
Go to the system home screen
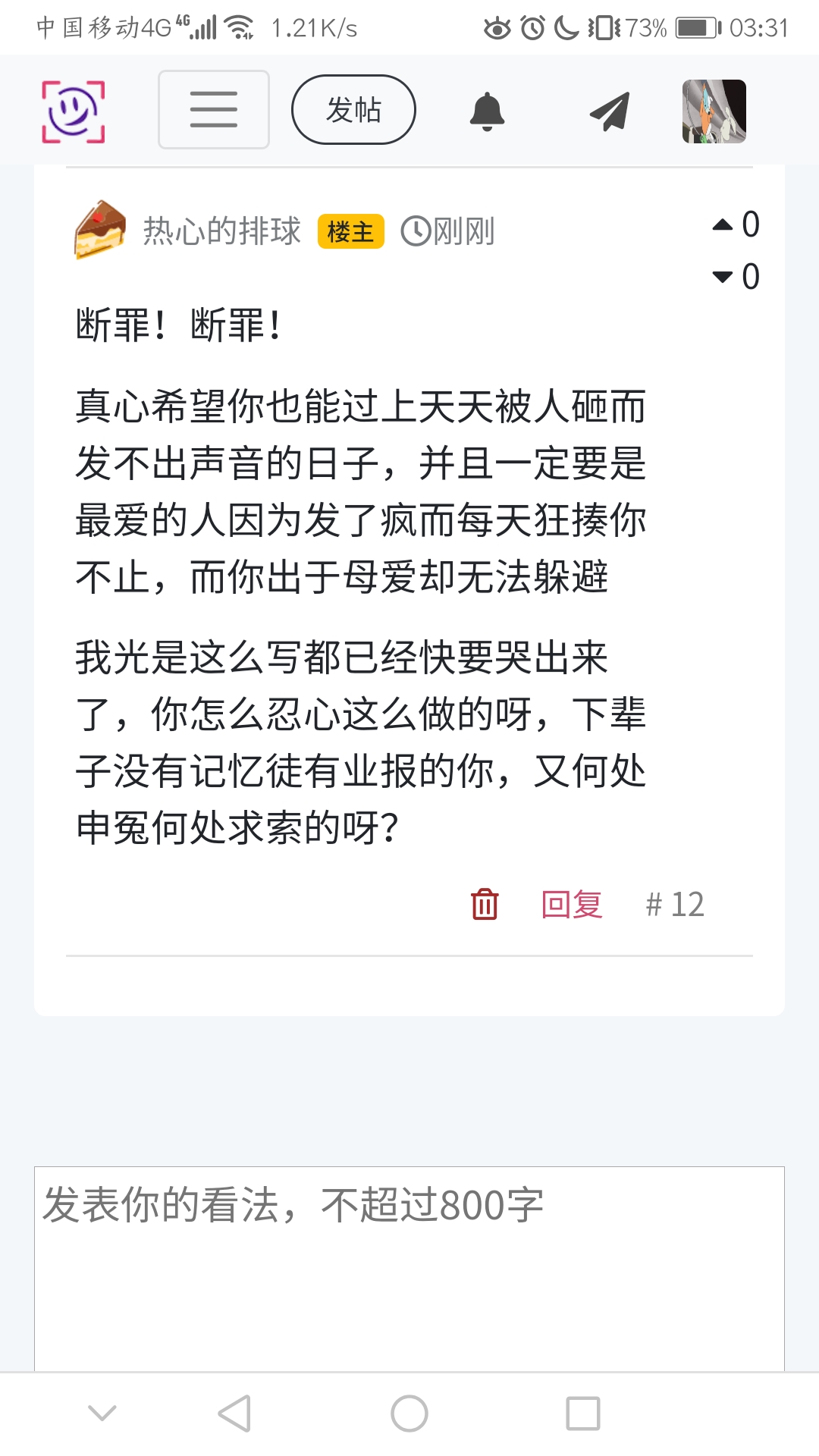click(x=409, y=1414)
